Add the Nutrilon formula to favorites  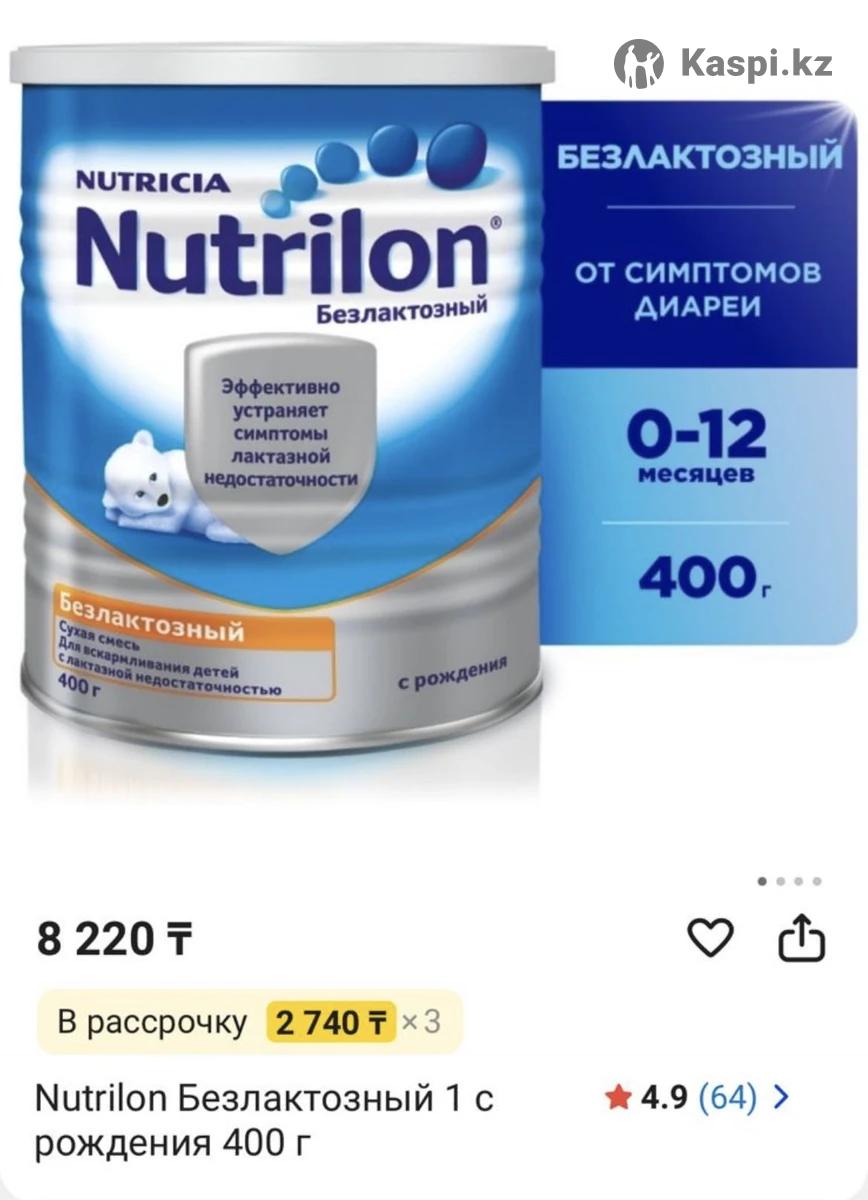click(x=710, y=938)
